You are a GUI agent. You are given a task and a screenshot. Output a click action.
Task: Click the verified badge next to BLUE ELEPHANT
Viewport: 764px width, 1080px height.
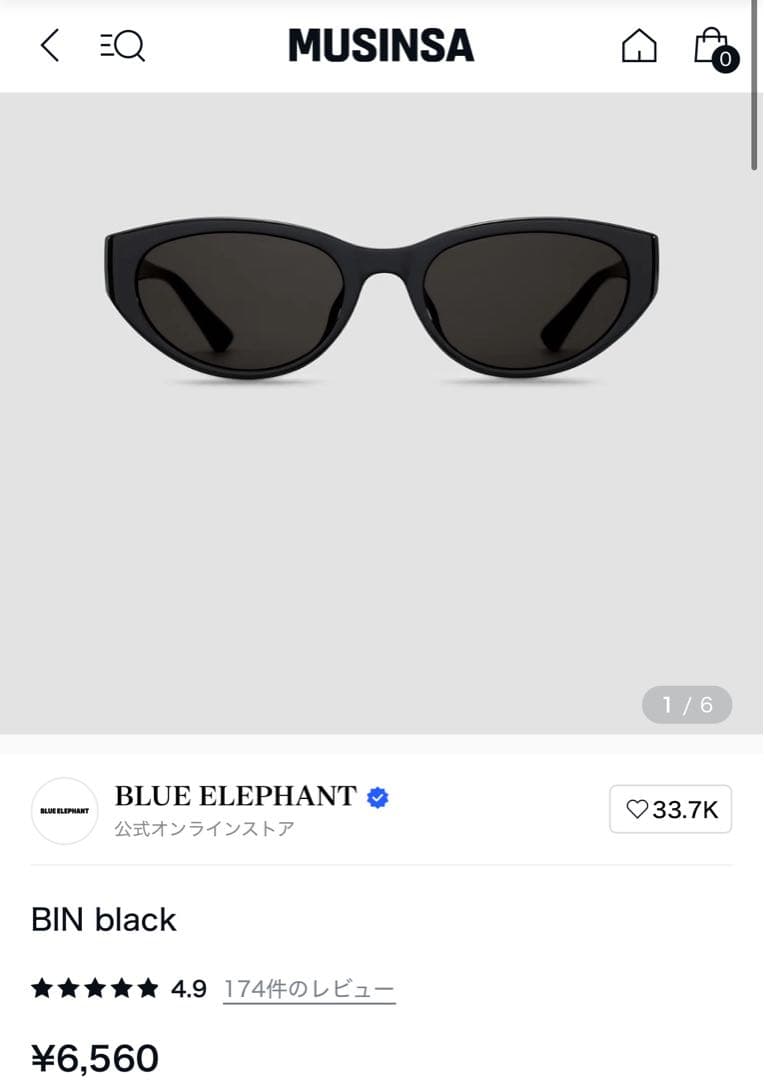click(x=377, y=795)
